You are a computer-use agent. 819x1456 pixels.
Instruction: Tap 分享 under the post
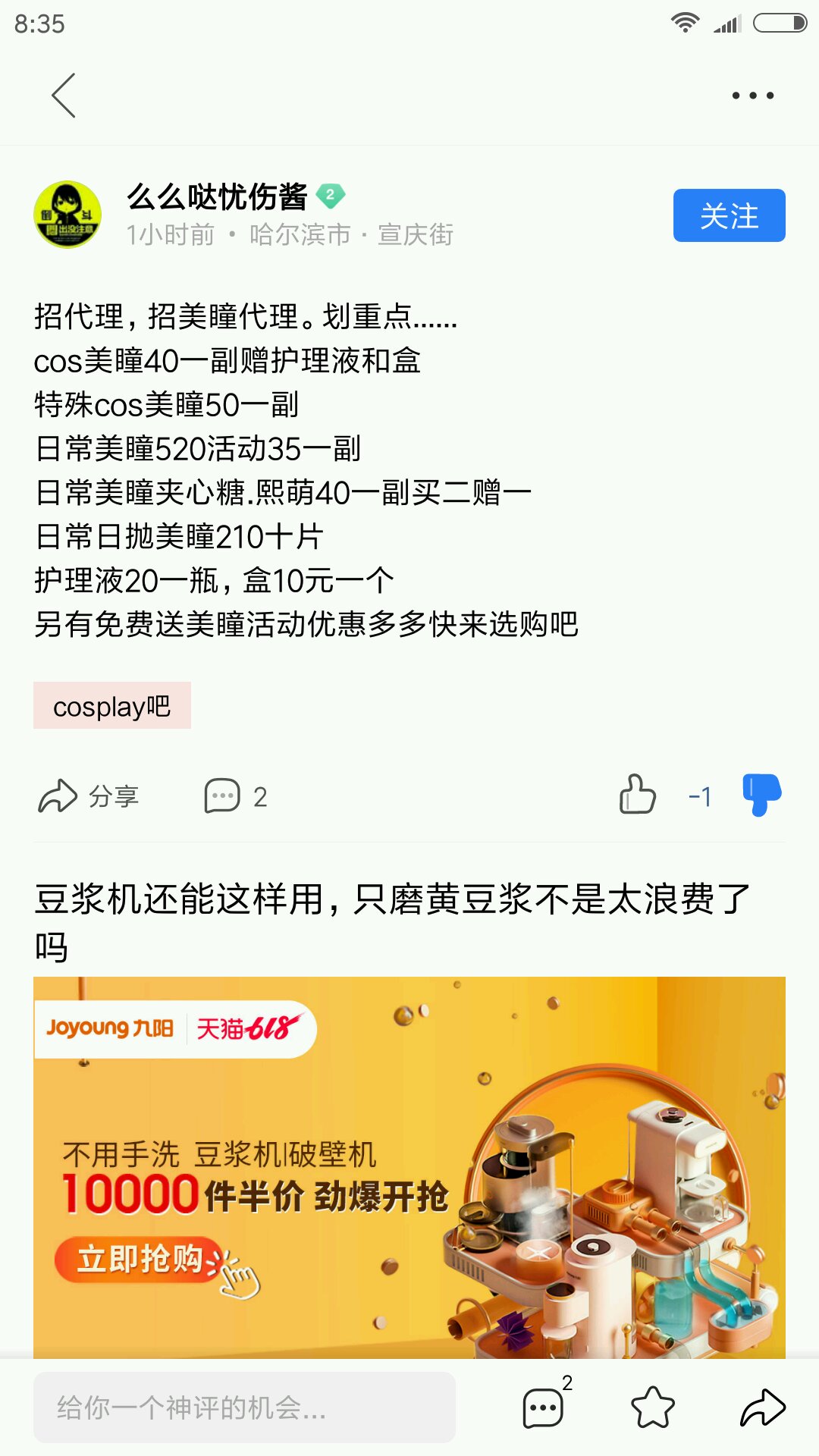89,796
